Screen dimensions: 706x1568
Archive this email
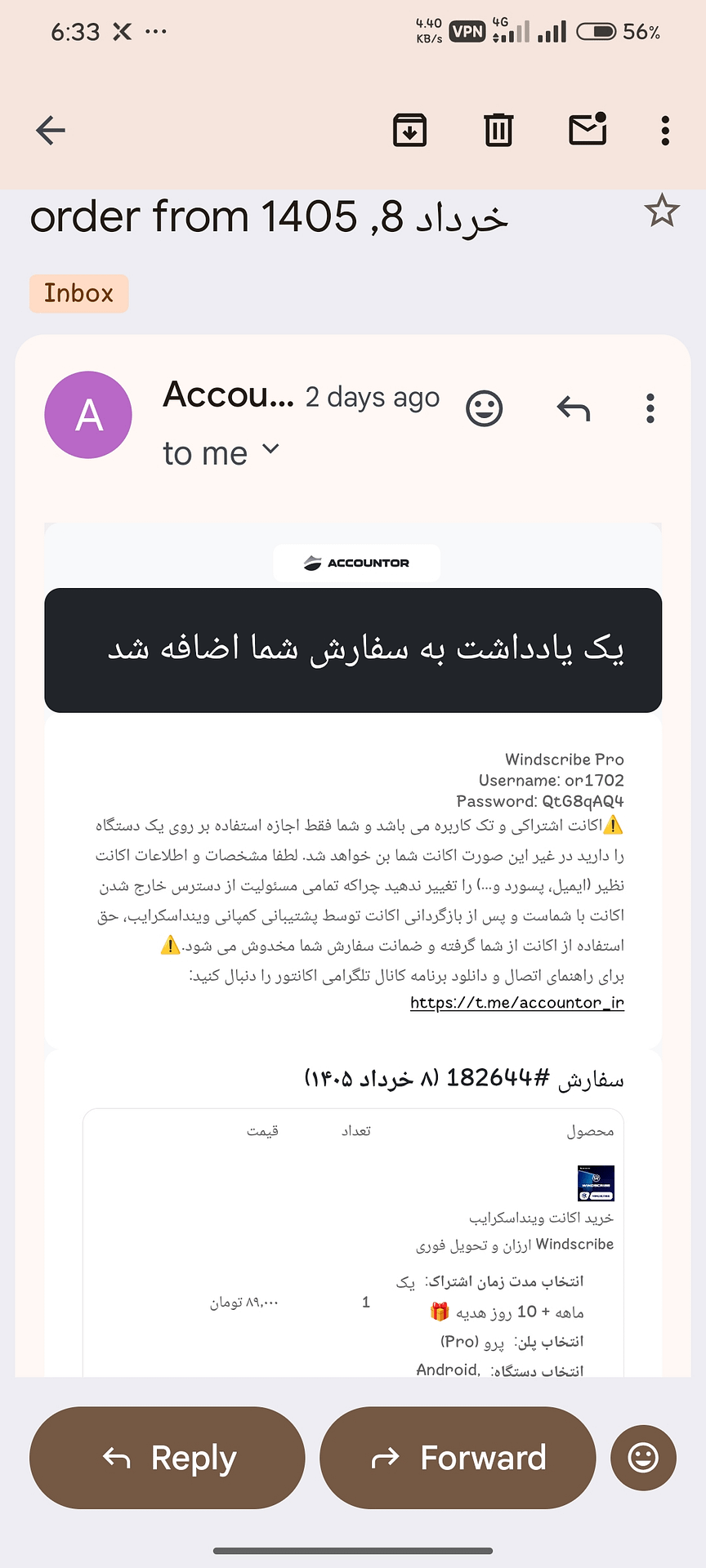409,130
